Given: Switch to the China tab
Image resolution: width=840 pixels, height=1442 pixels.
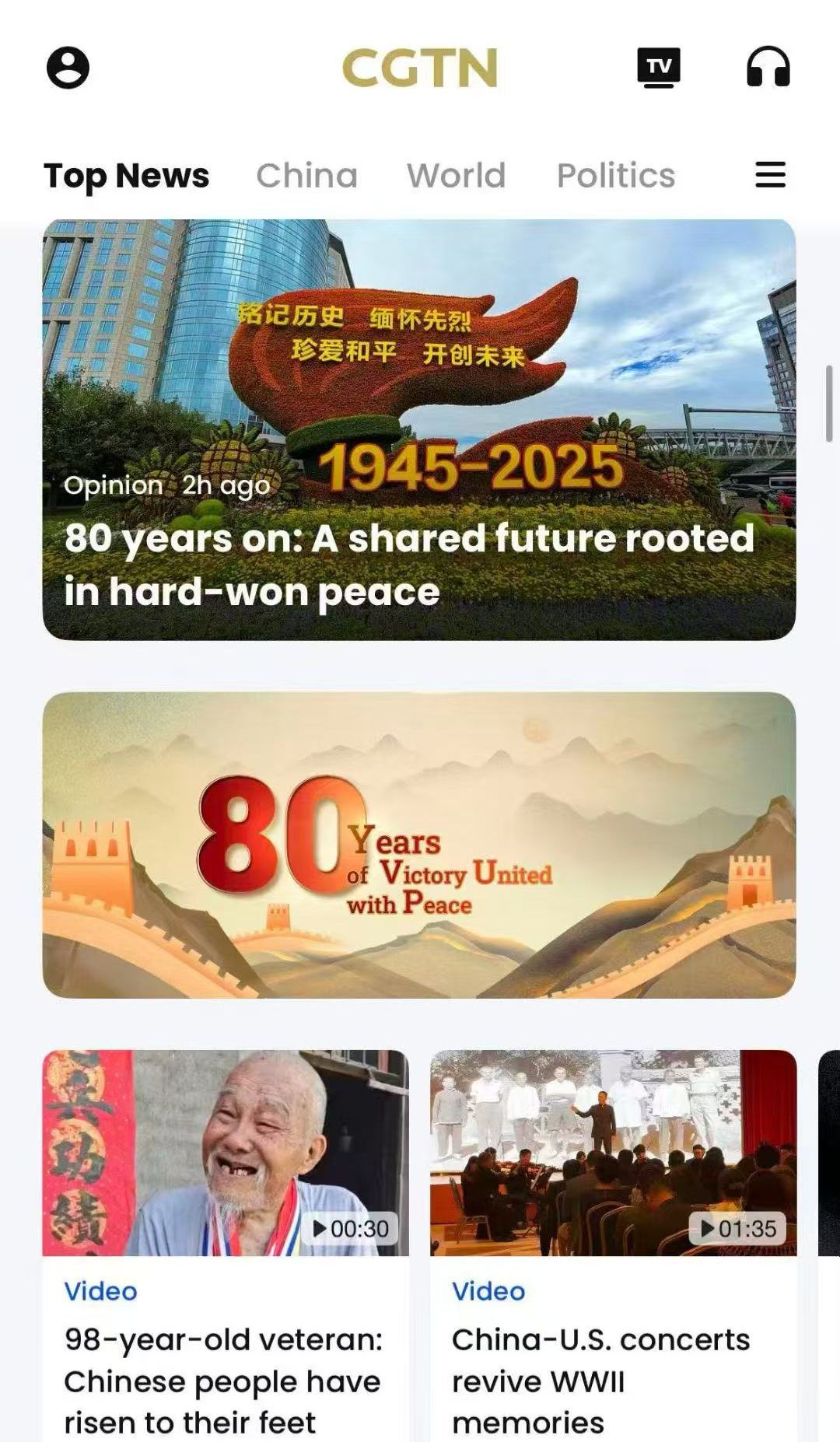Looking at the screenshot, I should [x=306, y=176].
